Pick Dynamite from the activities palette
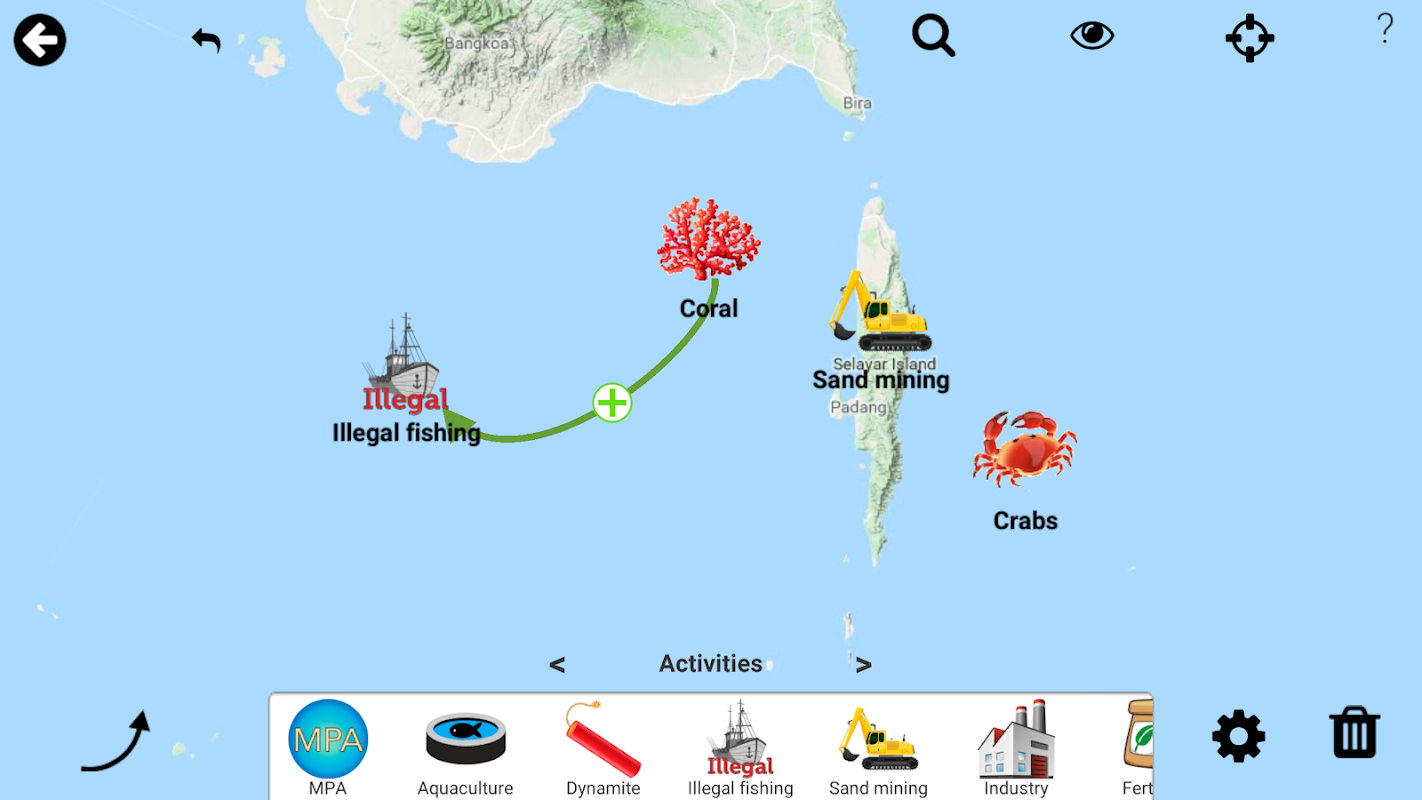The height and width of the screenshot is (800, 1422). point(603,748)
